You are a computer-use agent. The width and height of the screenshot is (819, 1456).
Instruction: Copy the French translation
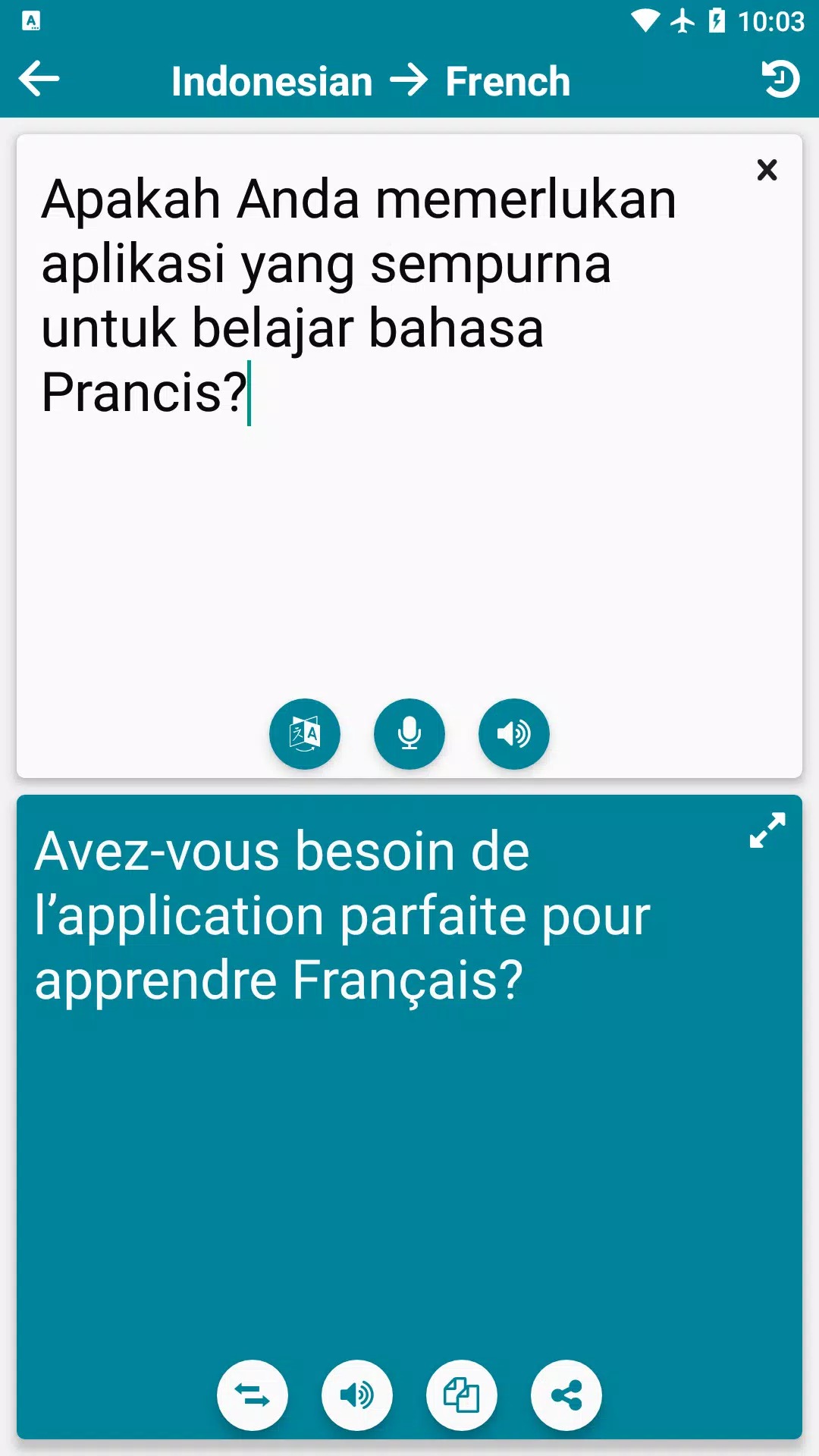[x=462, y=1395]
